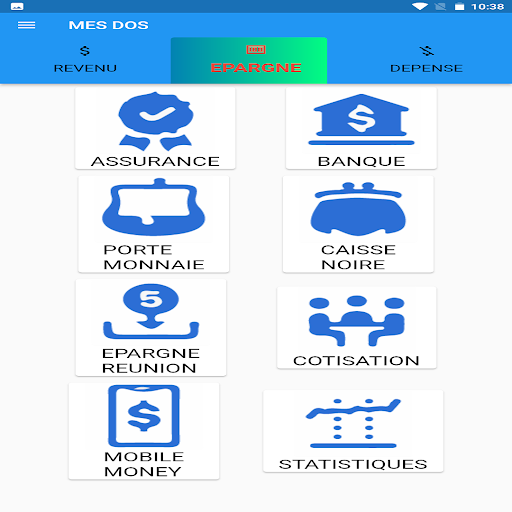
Task: Open the hamburger drawer menu
Action: click(x=26, y=25)
